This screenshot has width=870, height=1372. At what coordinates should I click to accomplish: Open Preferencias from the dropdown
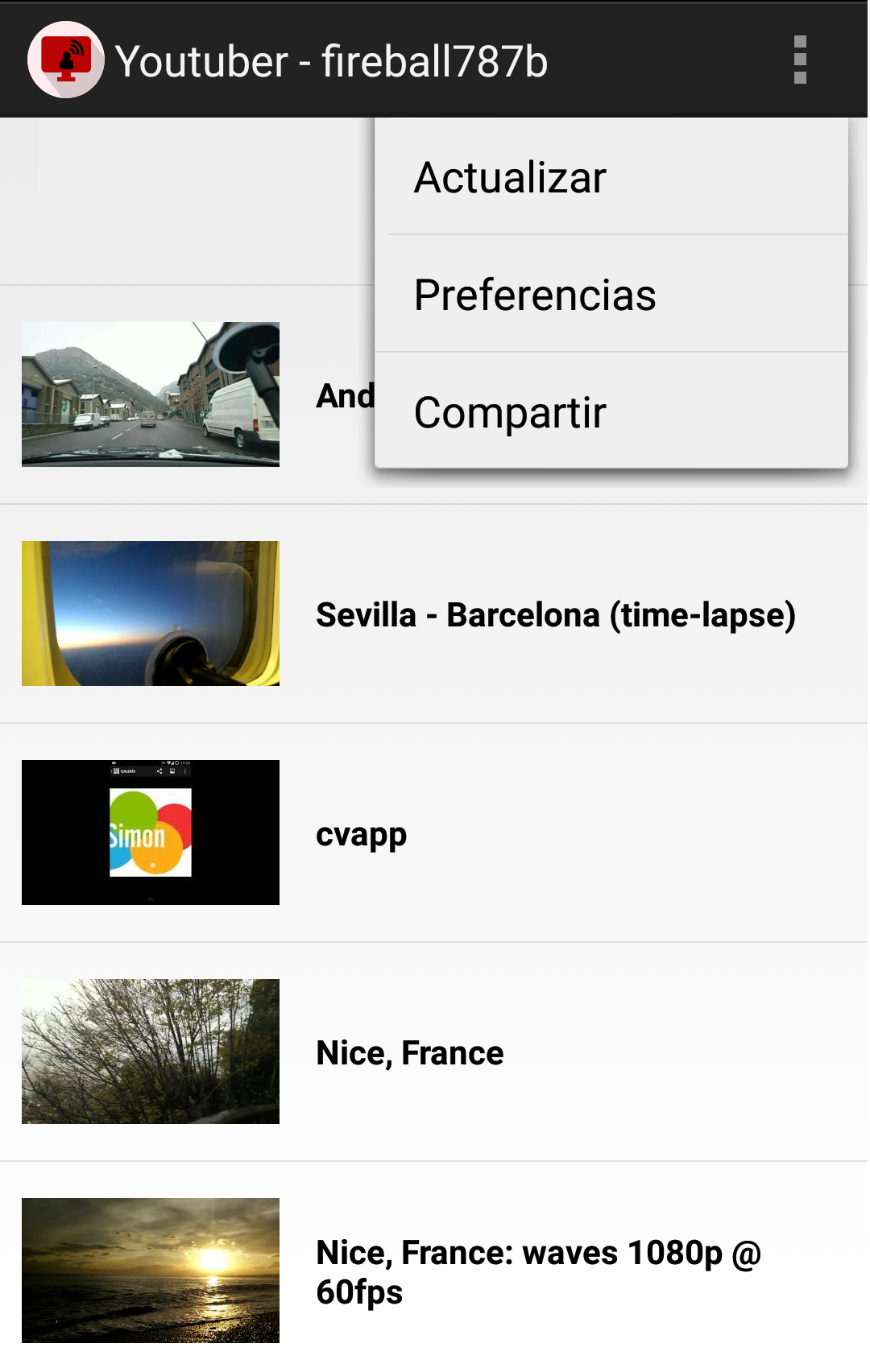611,295
